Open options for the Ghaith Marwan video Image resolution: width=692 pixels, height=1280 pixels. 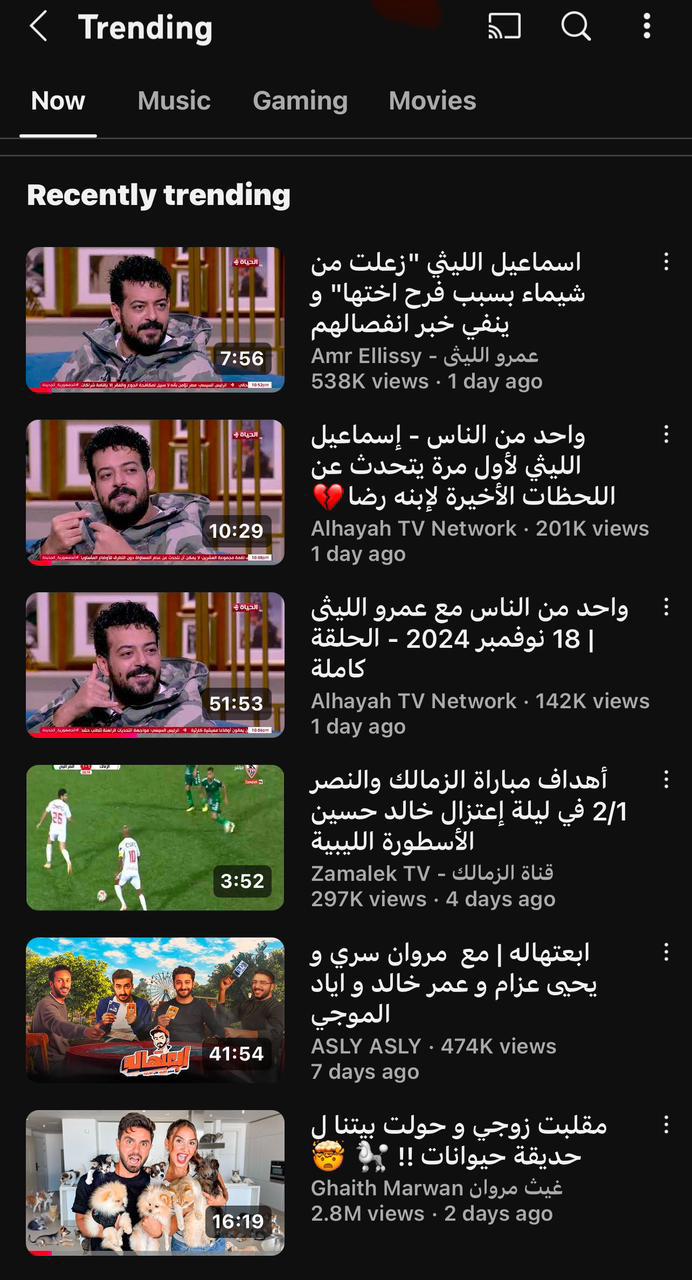click(666, 1125)
